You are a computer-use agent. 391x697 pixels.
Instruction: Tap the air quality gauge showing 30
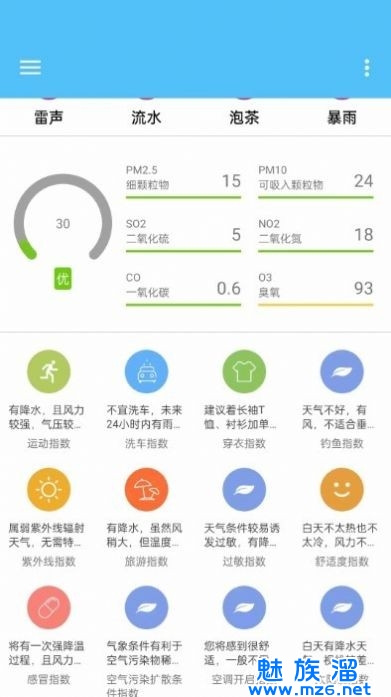point(63,222)
